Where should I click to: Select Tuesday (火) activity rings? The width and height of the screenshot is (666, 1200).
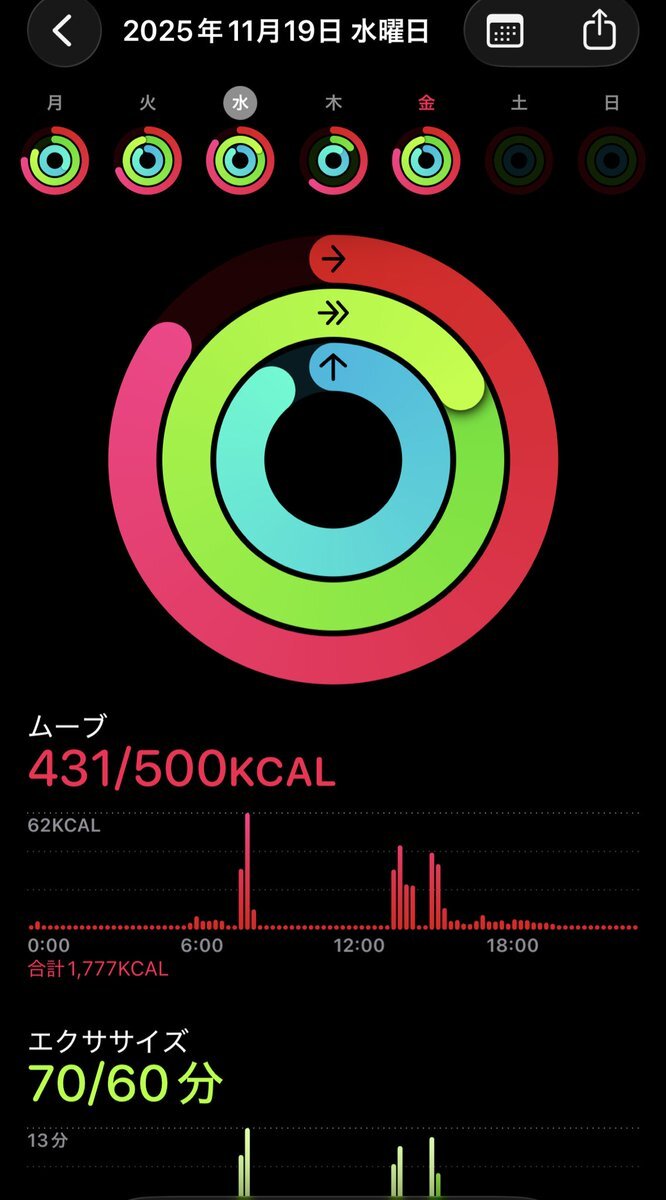[148, 160]
